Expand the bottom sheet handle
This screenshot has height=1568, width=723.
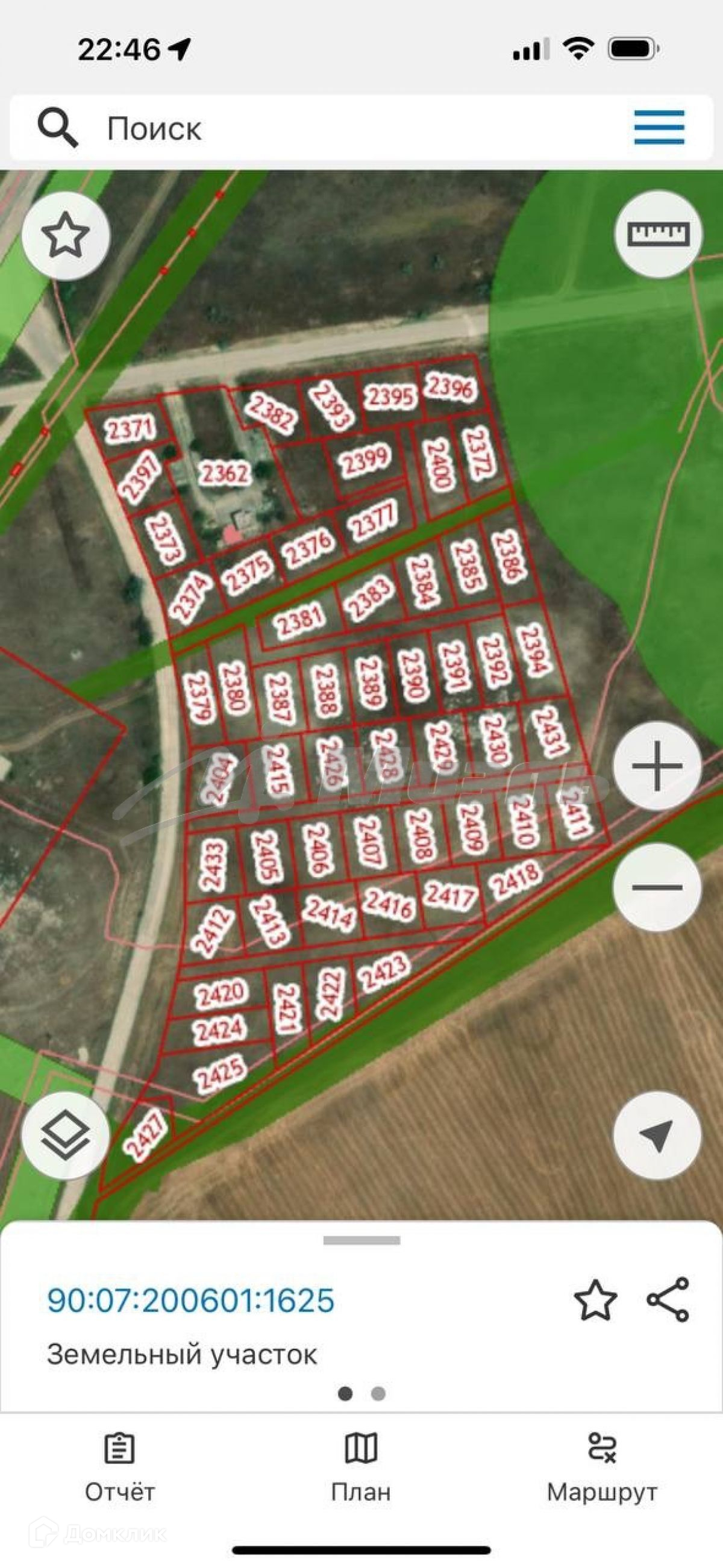361,1240
